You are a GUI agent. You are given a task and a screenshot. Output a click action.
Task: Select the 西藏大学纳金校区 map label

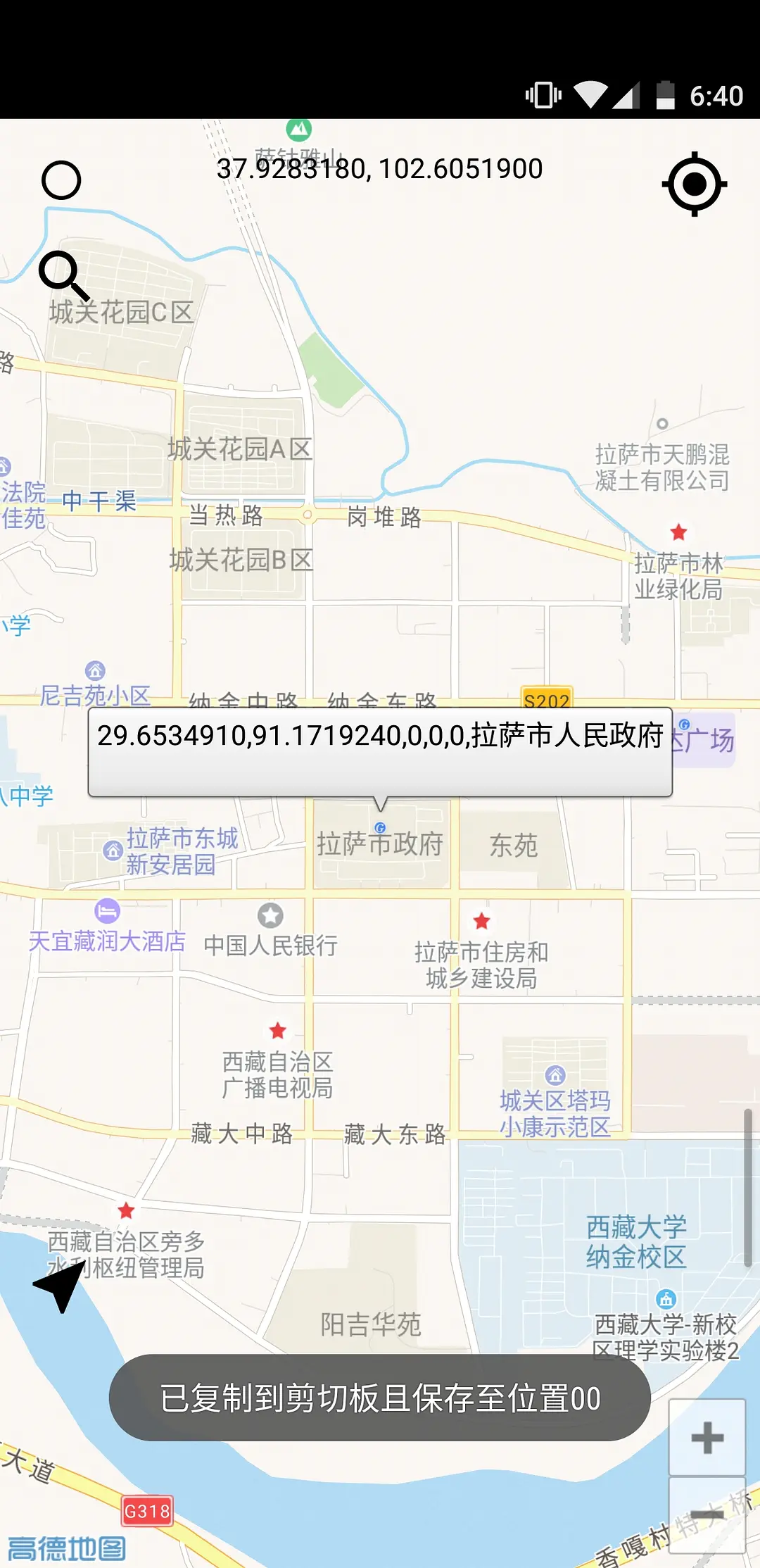pyautogui.click(x=636, y=1242)
